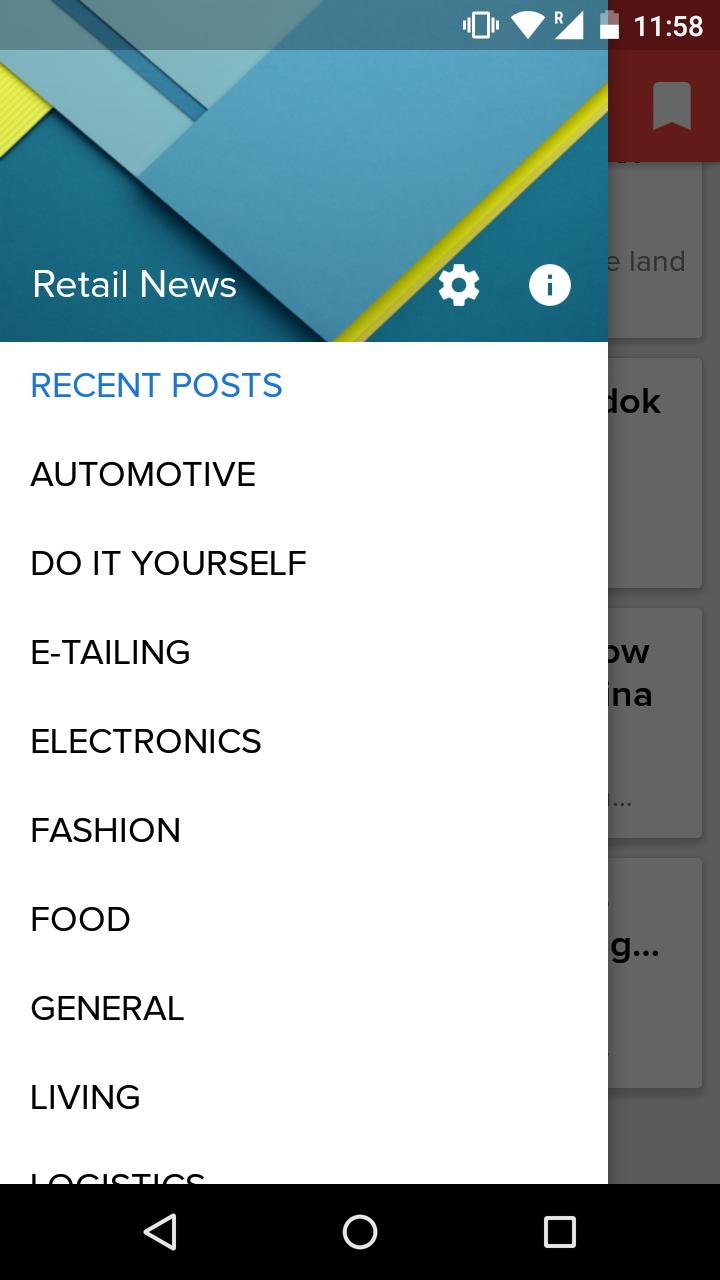720x1280 pixels.
Task: Open the info icon in the header
Action: point(549,286)
